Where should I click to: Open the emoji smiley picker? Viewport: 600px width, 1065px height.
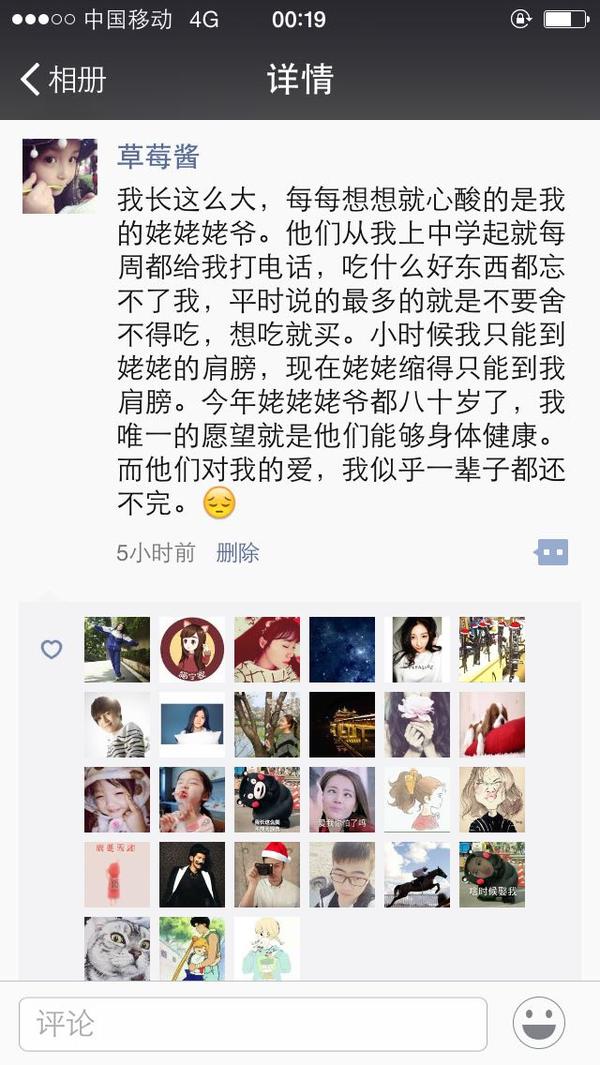click(x=539, y=1023)
